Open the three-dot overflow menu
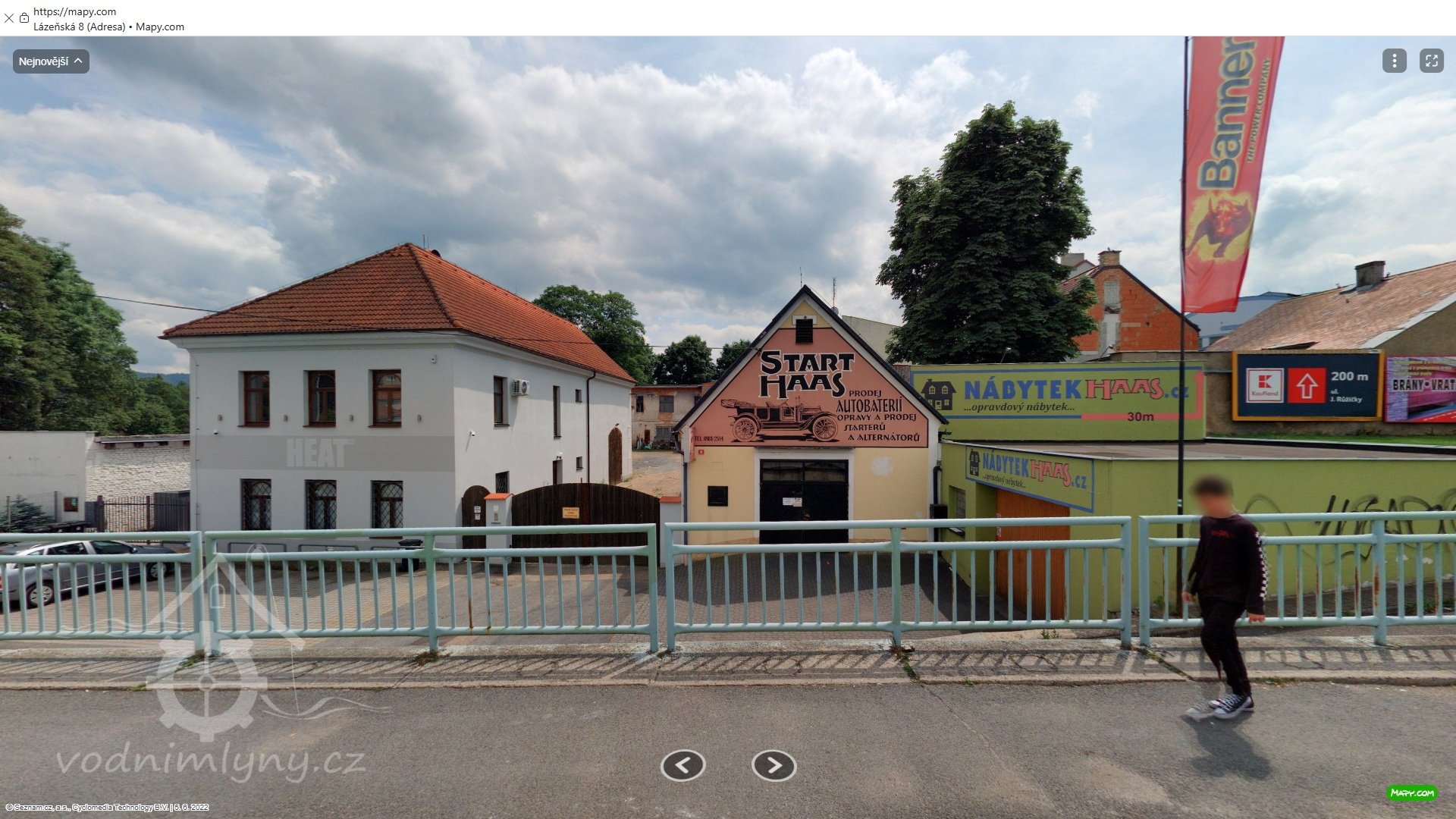Viewport: 1456px width, 819px height. coord(1394,61)
